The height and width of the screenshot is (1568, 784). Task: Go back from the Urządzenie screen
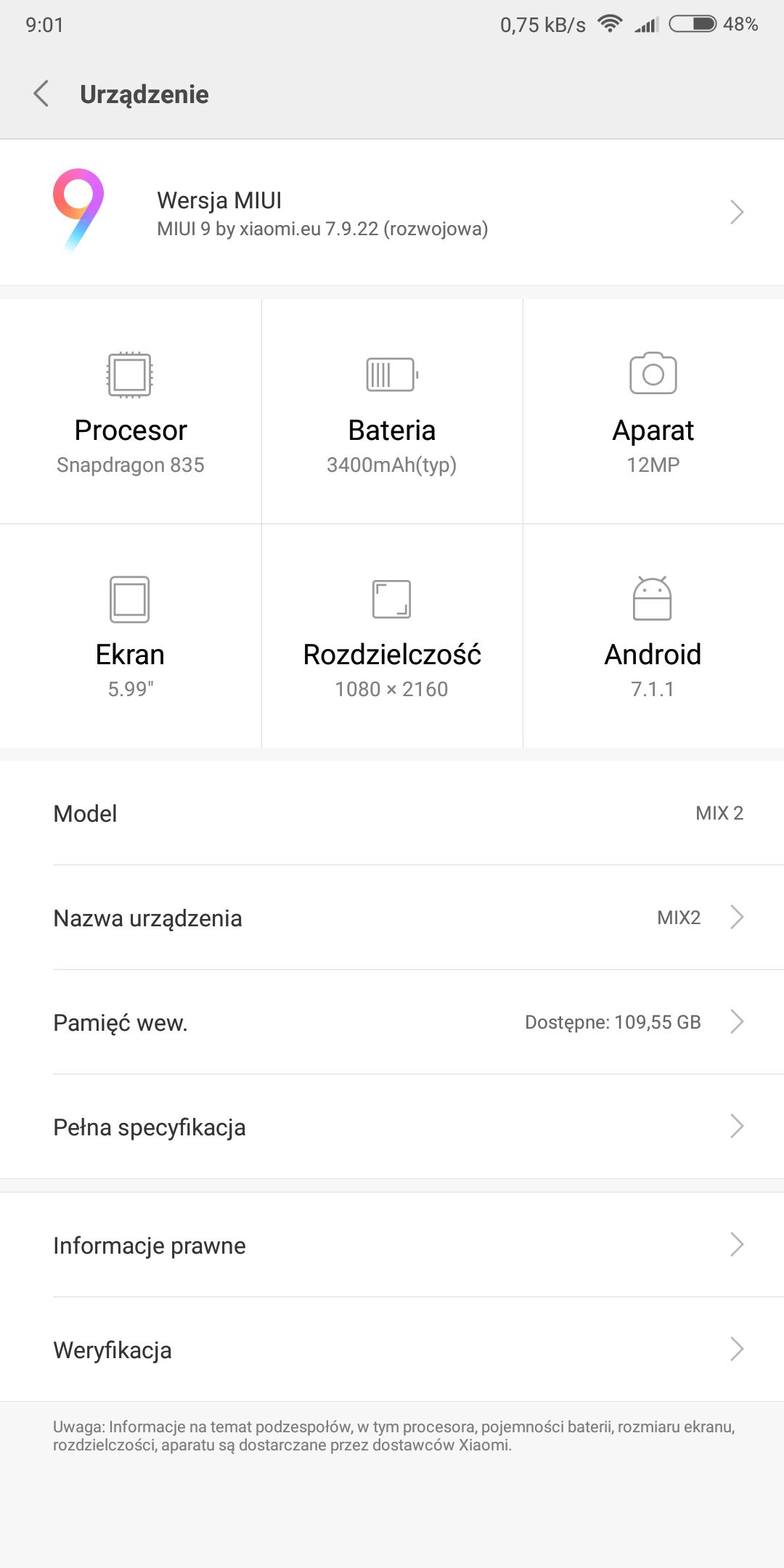[41, 94]
